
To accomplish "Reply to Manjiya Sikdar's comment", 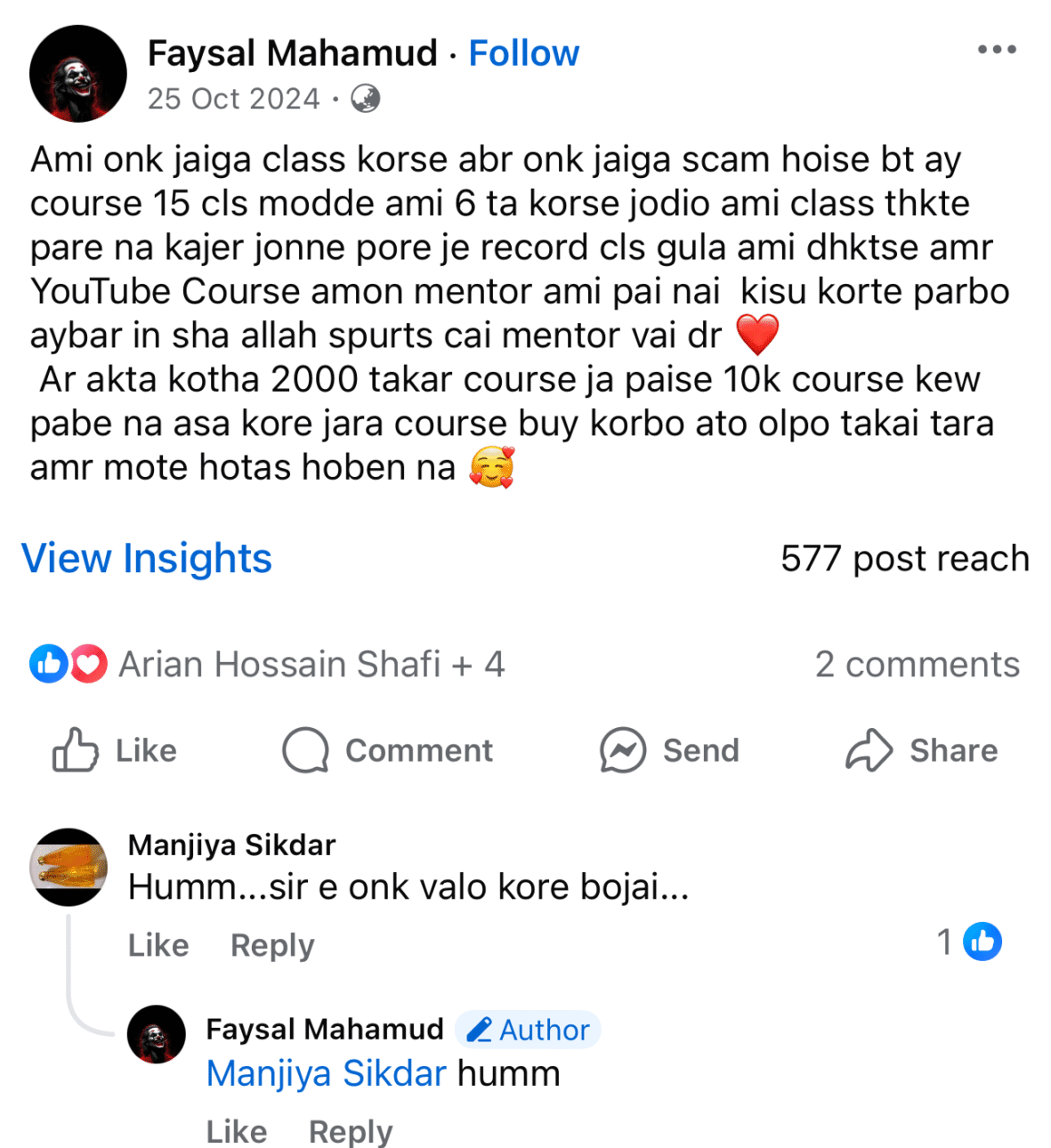I will click(272, 945).
